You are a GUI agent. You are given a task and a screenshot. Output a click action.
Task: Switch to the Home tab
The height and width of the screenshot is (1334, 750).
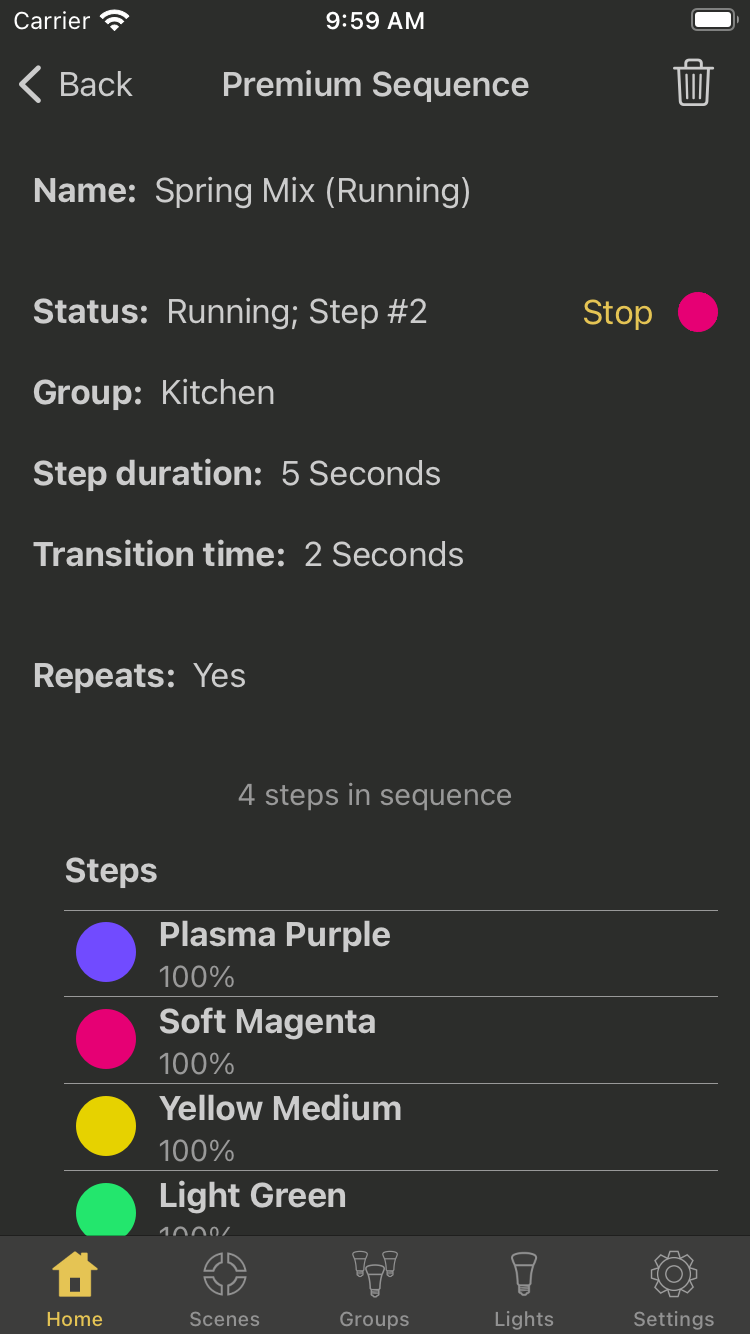pyautogui.click(x=75, y=1288)
